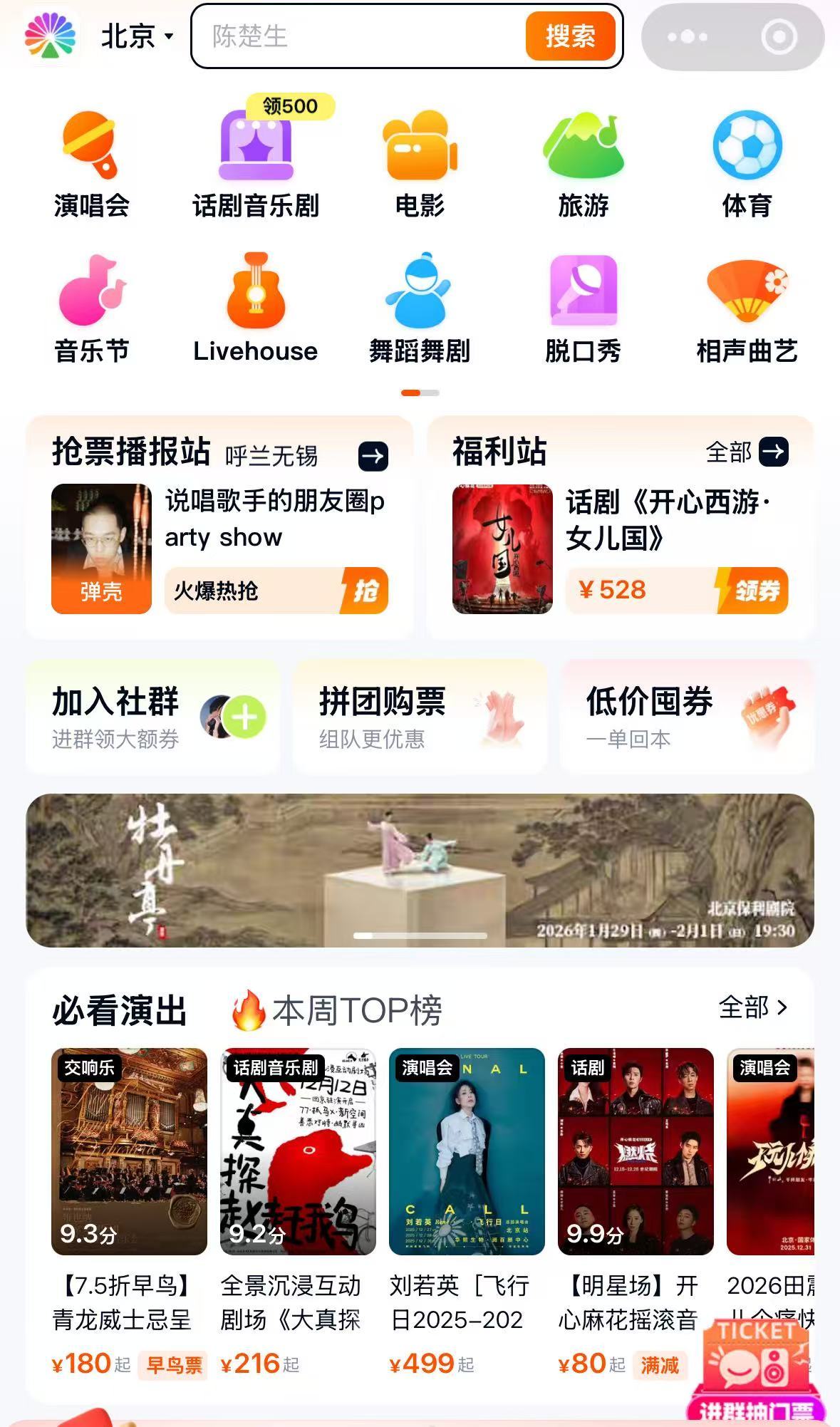The width and height of the screenshot is (840, 1427).
Task: Open the 北京 city dropdown
Action: (x=137, y=36)
